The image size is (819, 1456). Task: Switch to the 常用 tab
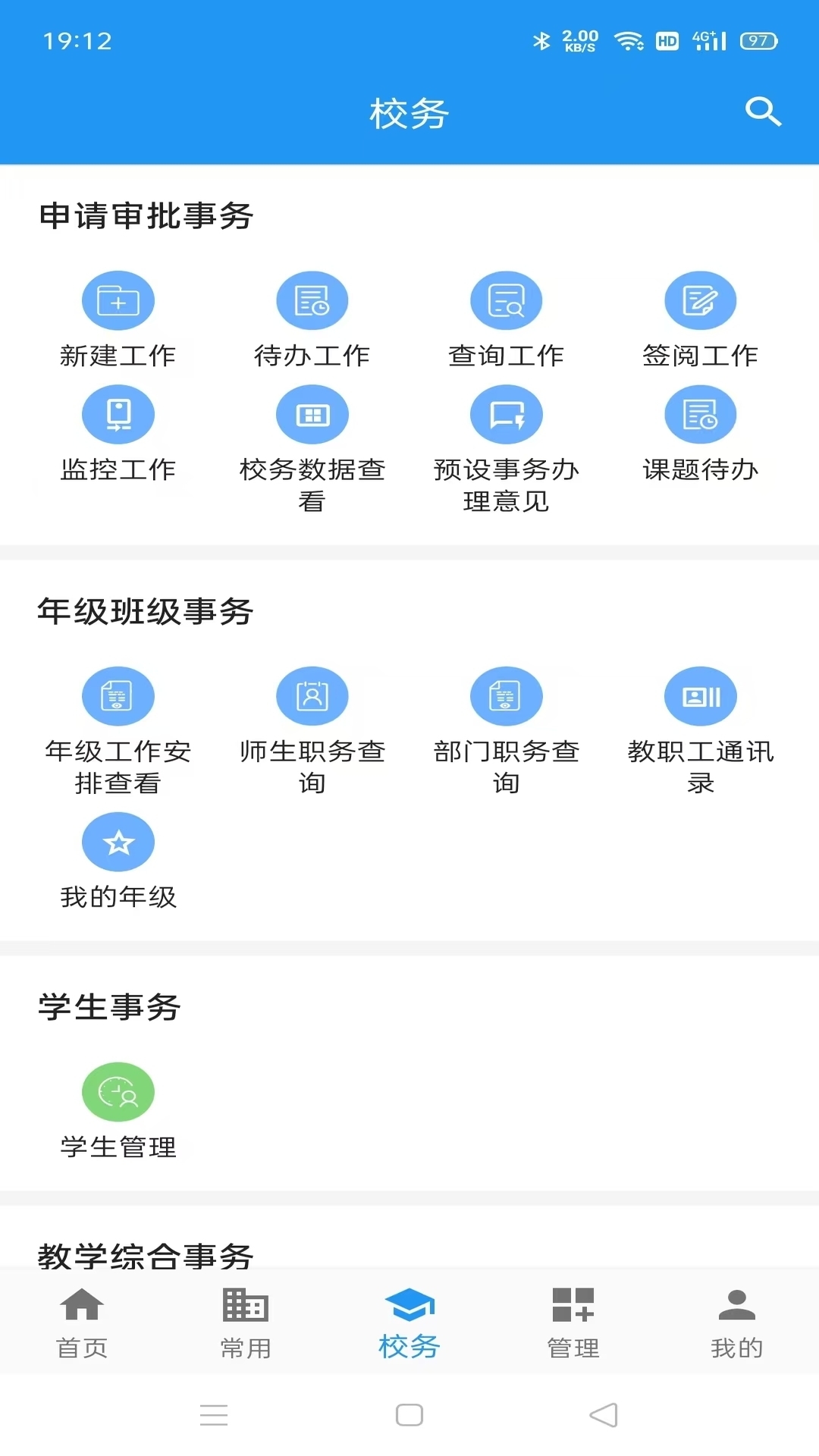[245, 1319]
